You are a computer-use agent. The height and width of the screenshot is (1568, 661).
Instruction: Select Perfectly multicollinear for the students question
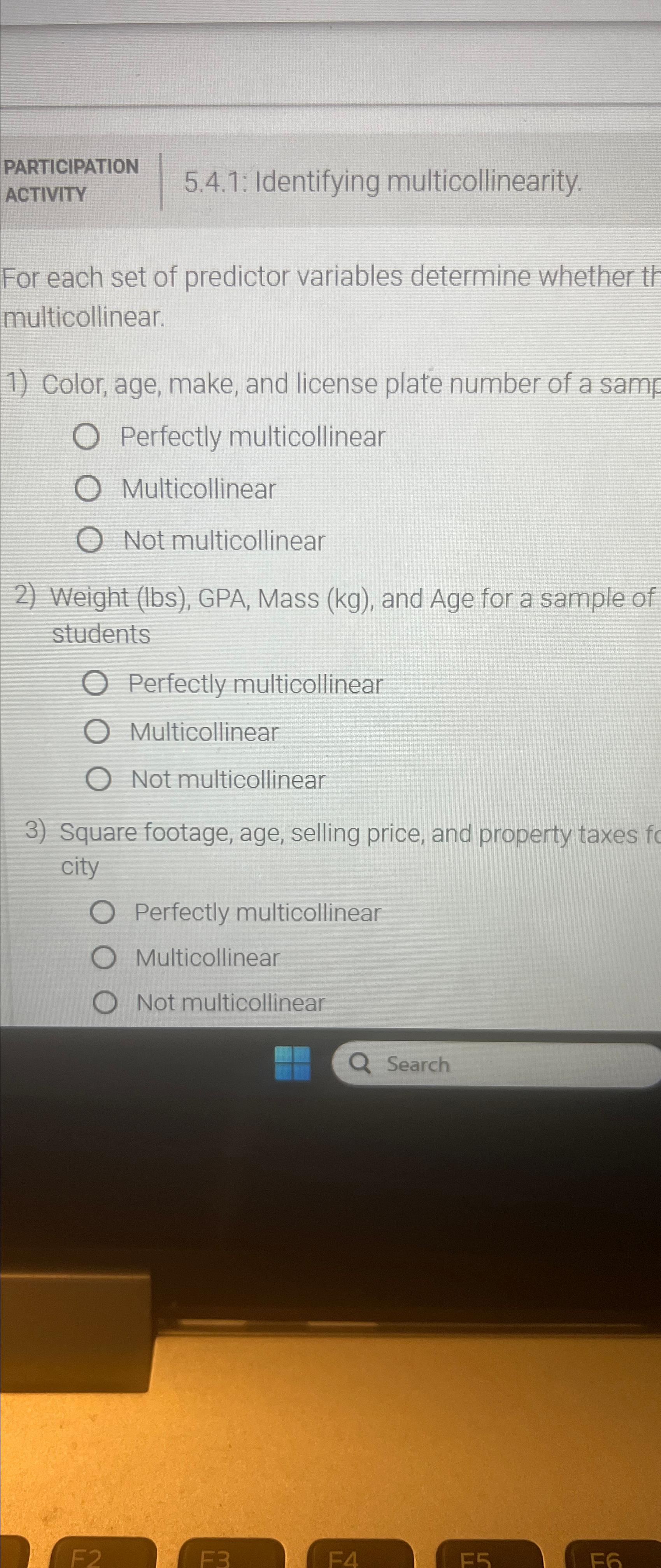pos(95,684)
